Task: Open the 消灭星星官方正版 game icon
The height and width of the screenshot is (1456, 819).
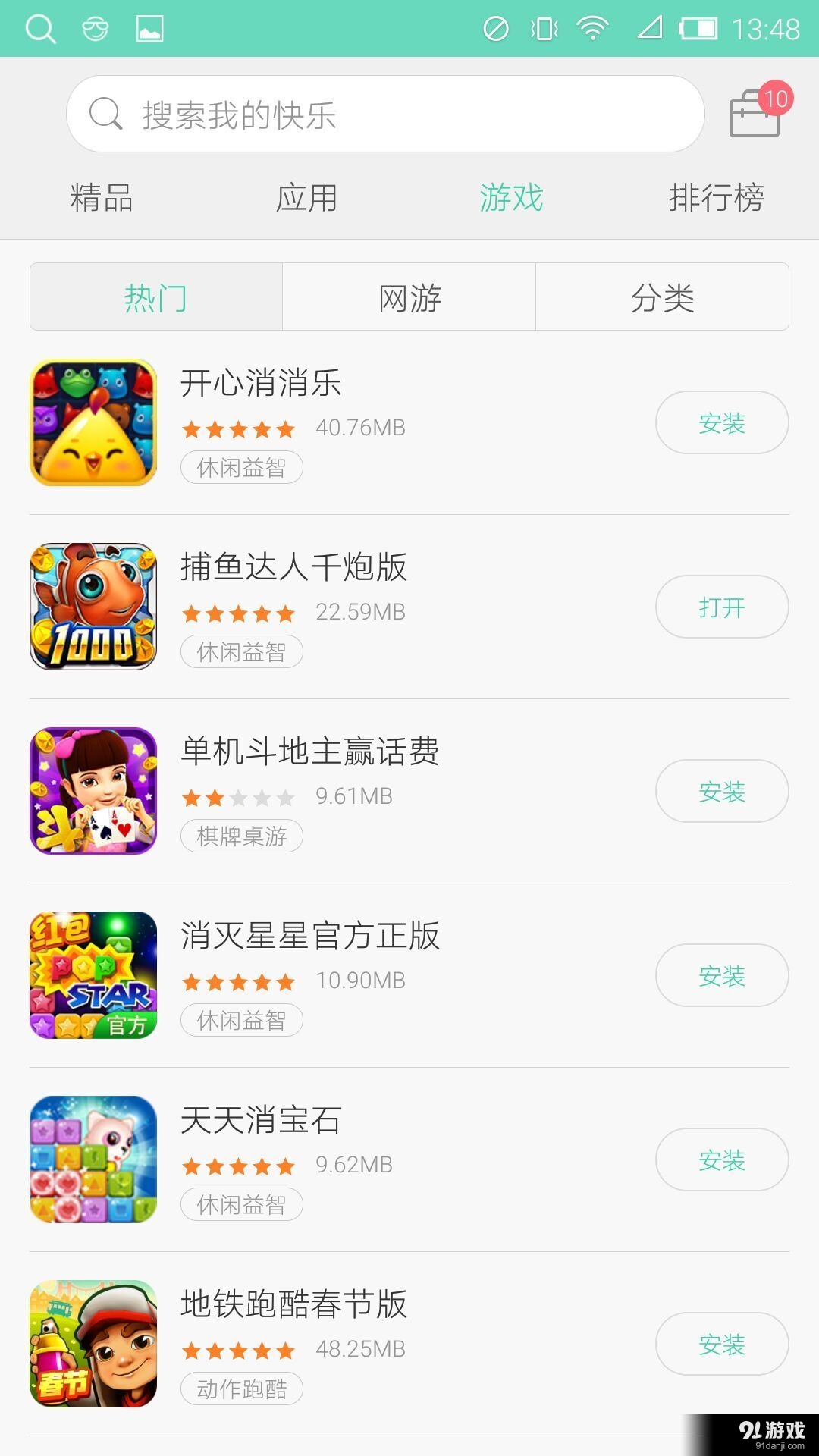Action: (93, 976)
